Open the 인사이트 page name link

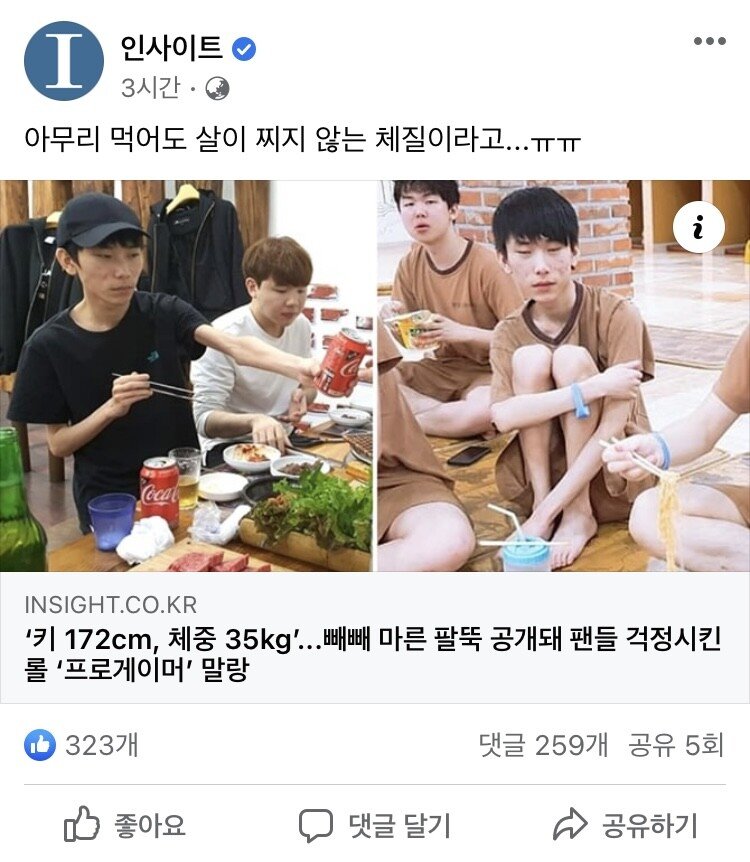pos(171,47)
